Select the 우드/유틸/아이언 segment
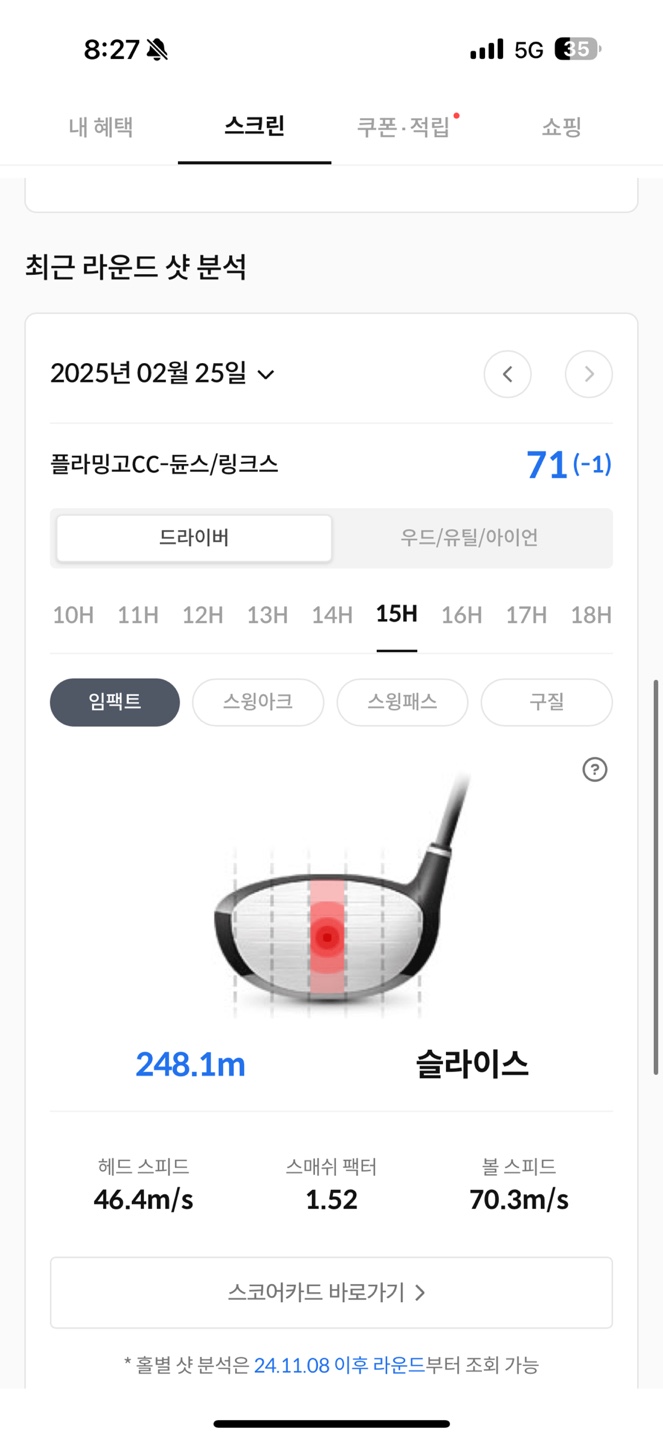Image resolution: width=663 pixels, height=1440 pixels. click(x=470, y=538)
